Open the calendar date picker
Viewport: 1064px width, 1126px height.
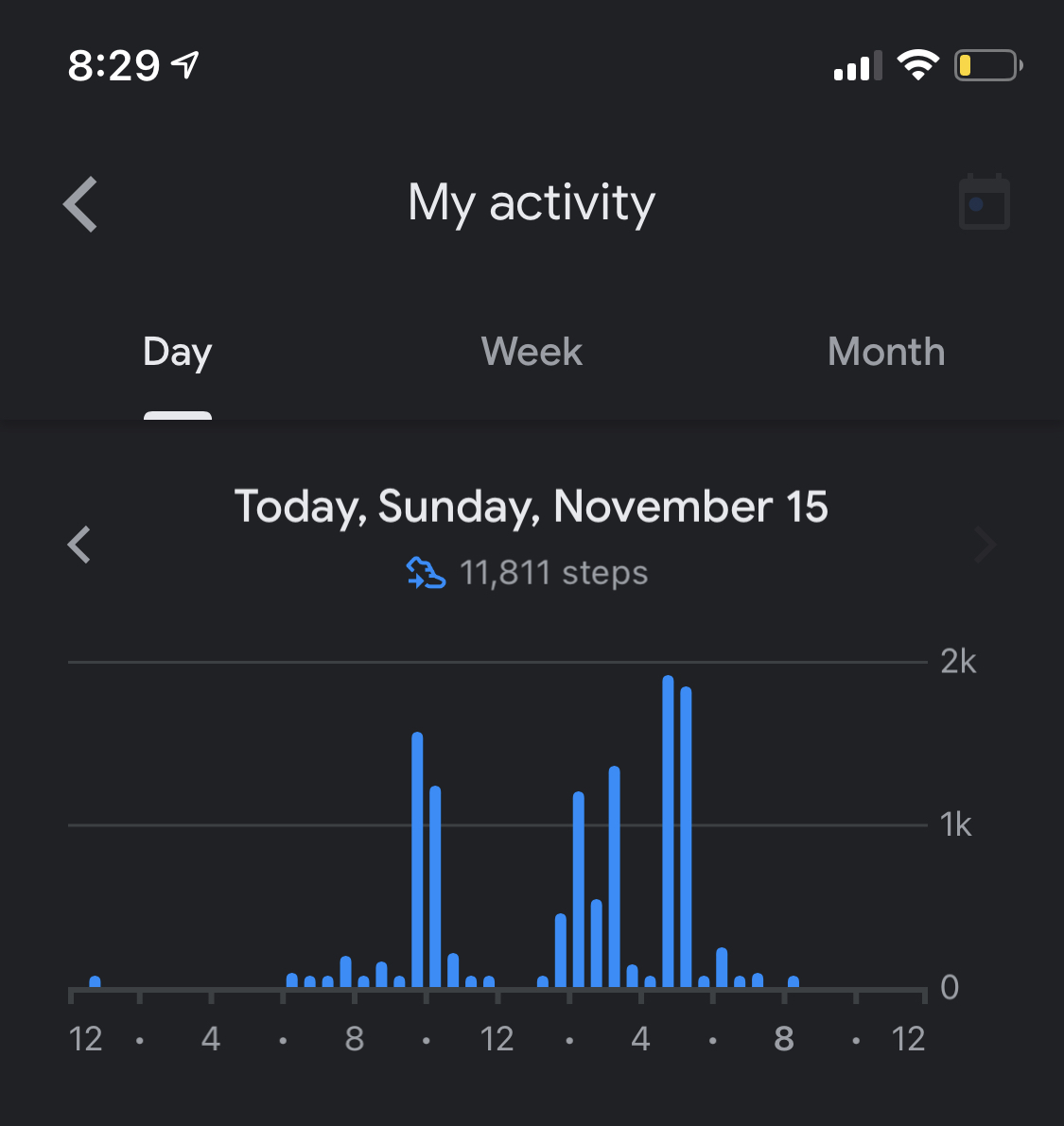click(984, 202)
